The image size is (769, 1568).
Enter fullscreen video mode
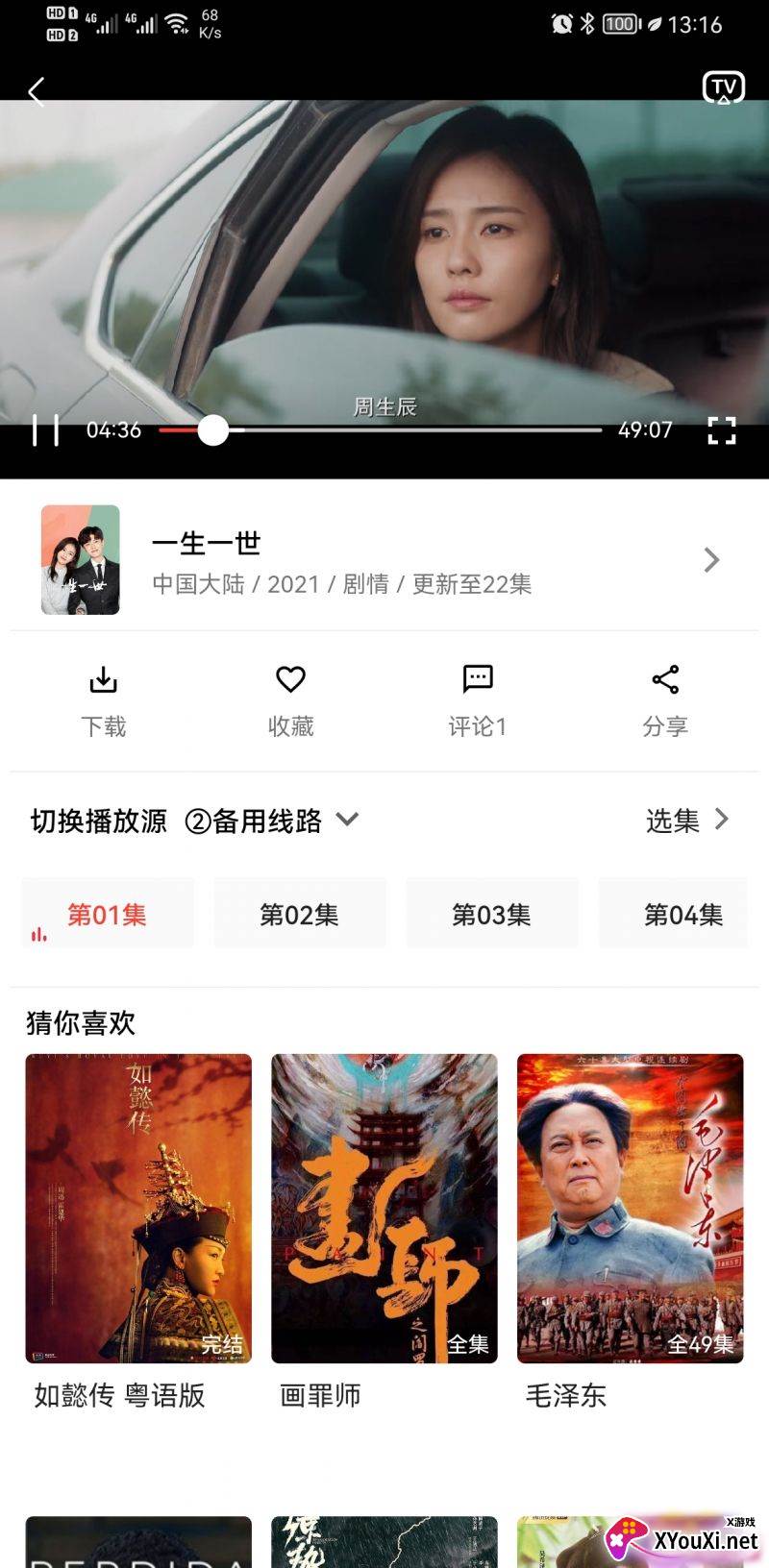click(x=721, y=430)
